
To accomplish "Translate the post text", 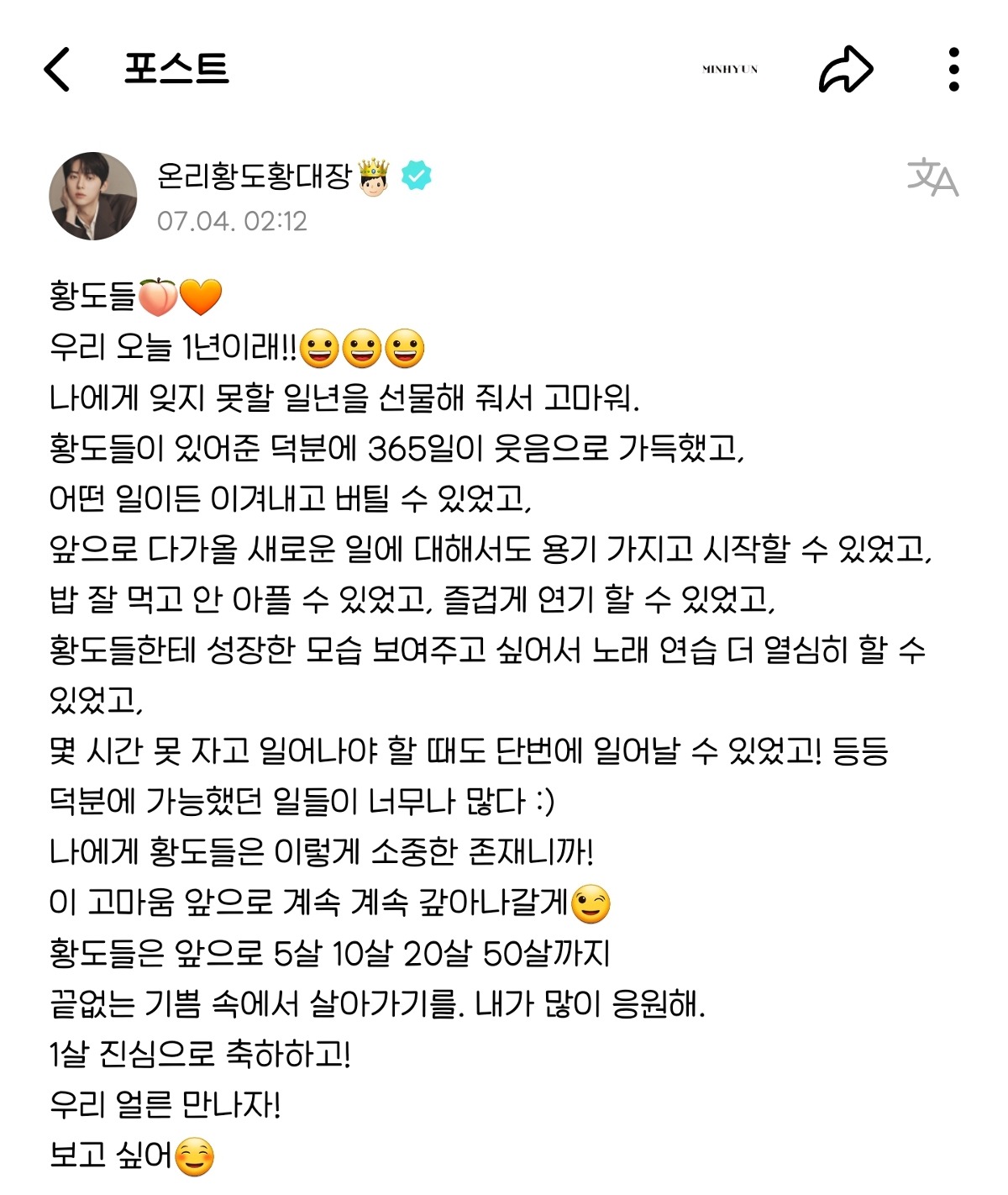I will click(x=932, y=177).
